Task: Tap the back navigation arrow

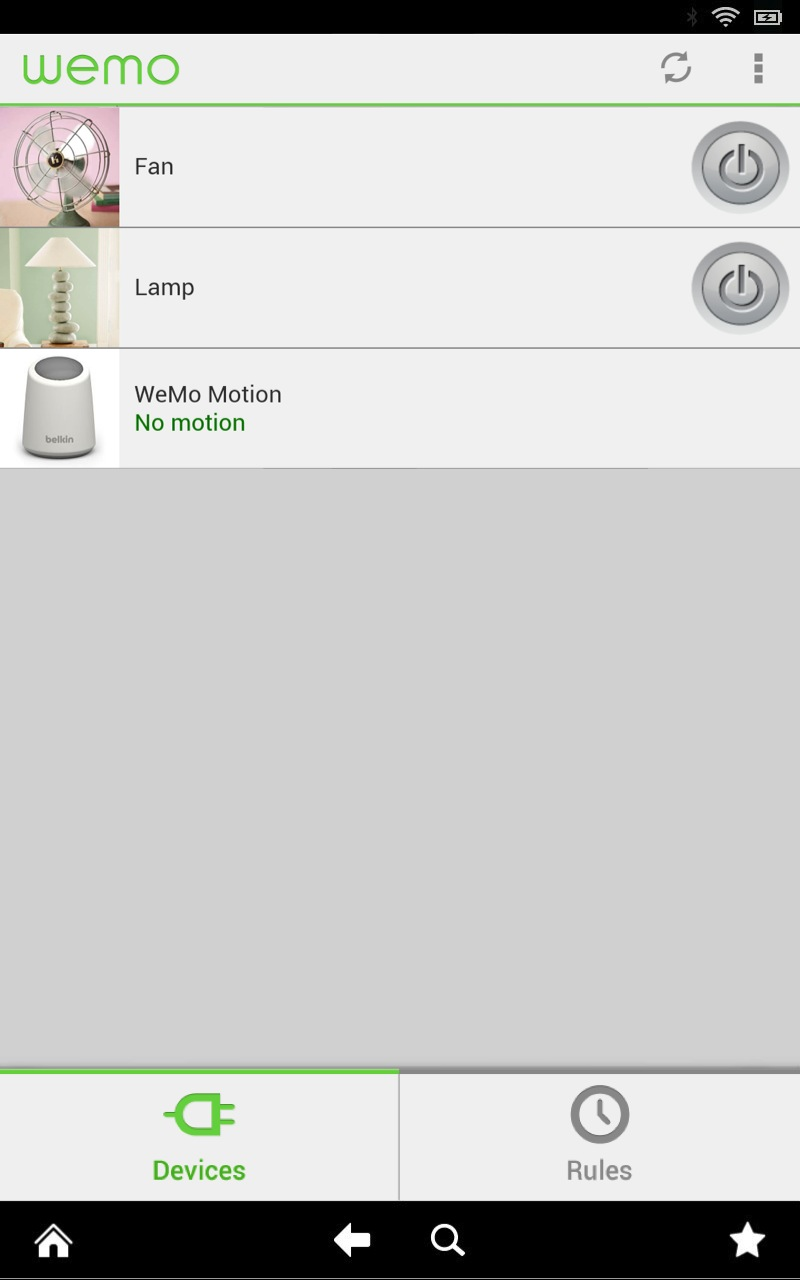Action: 351,1239
